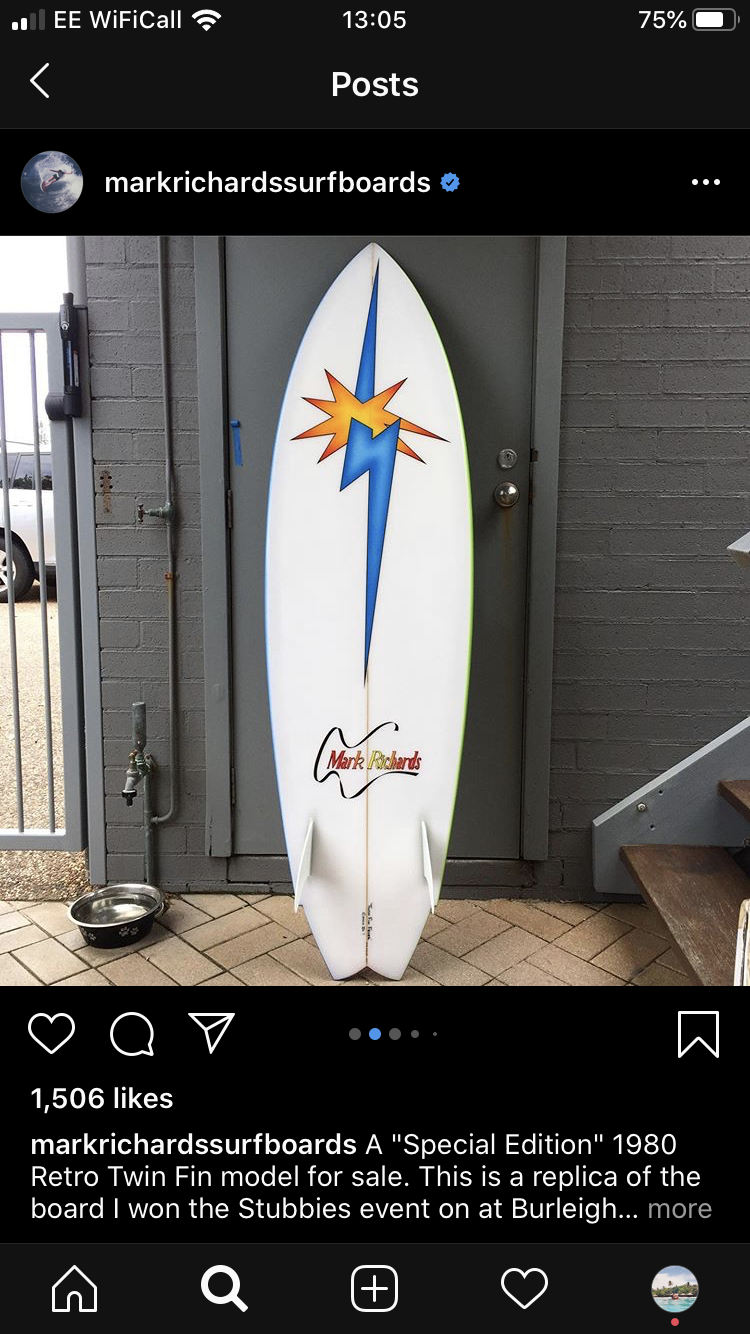Go to your own profile tab

(x=674, y=1288)
